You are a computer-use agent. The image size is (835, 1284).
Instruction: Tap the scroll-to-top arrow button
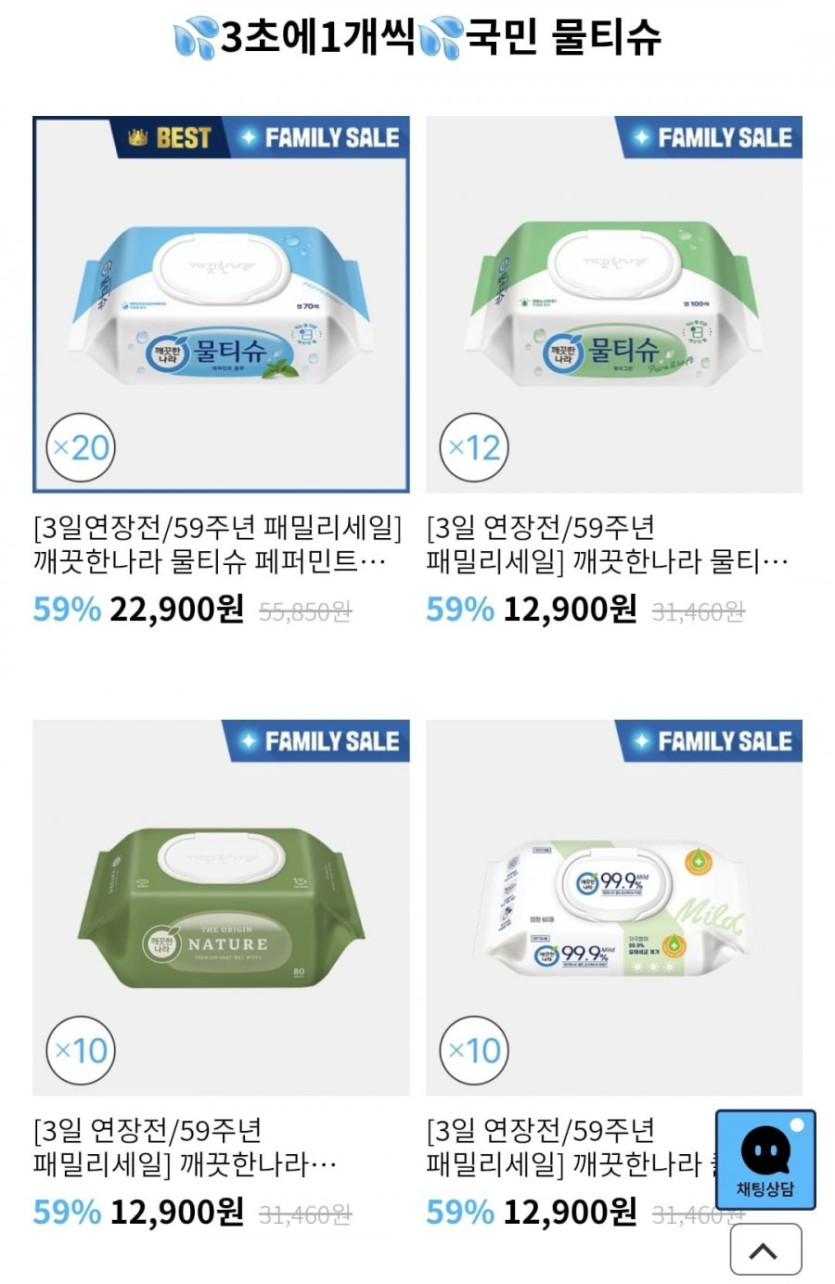[x=765, y=1250]
